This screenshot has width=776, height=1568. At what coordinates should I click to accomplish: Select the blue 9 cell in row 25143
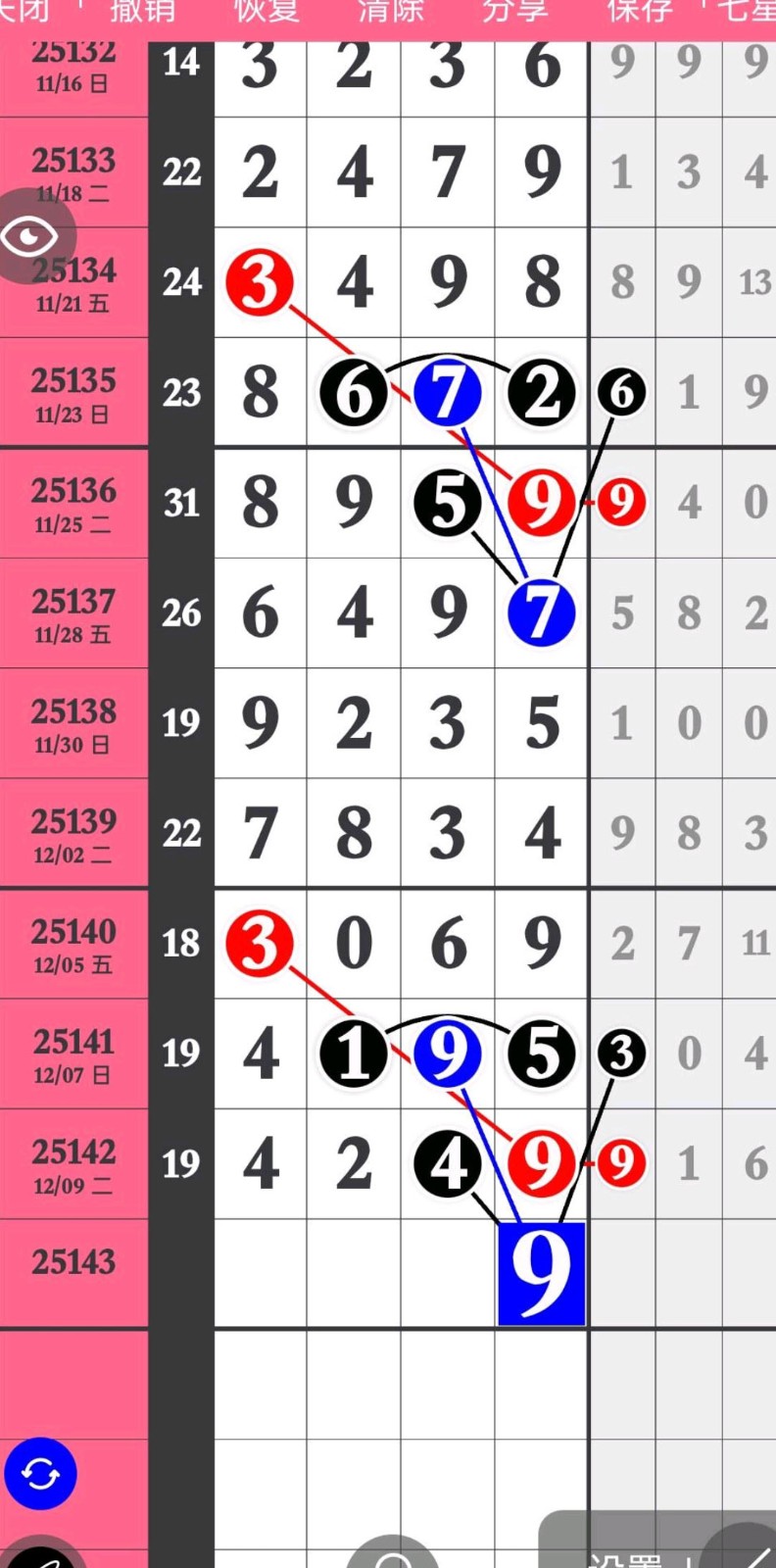tap(542, 1273)
